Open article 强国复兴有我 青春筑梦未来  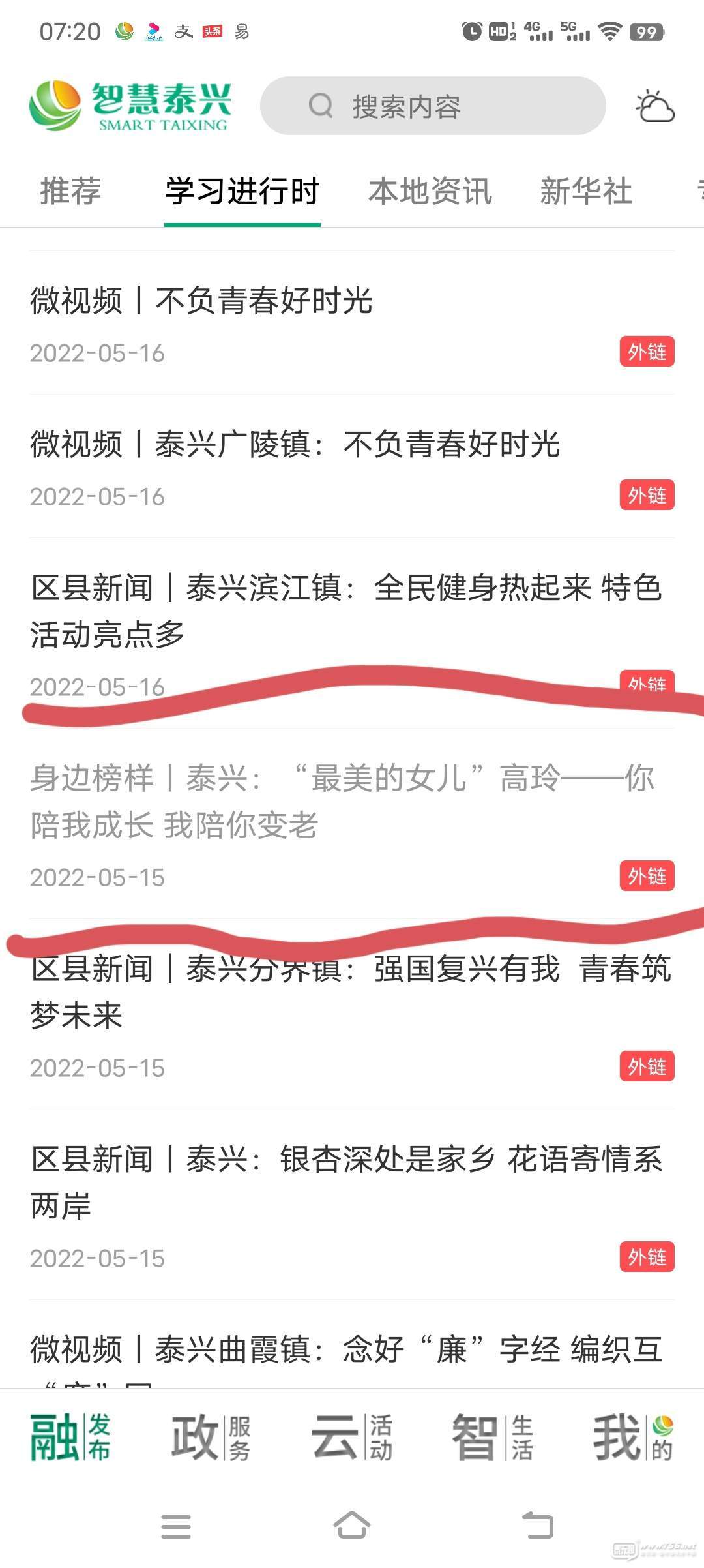coord(352,1014)
